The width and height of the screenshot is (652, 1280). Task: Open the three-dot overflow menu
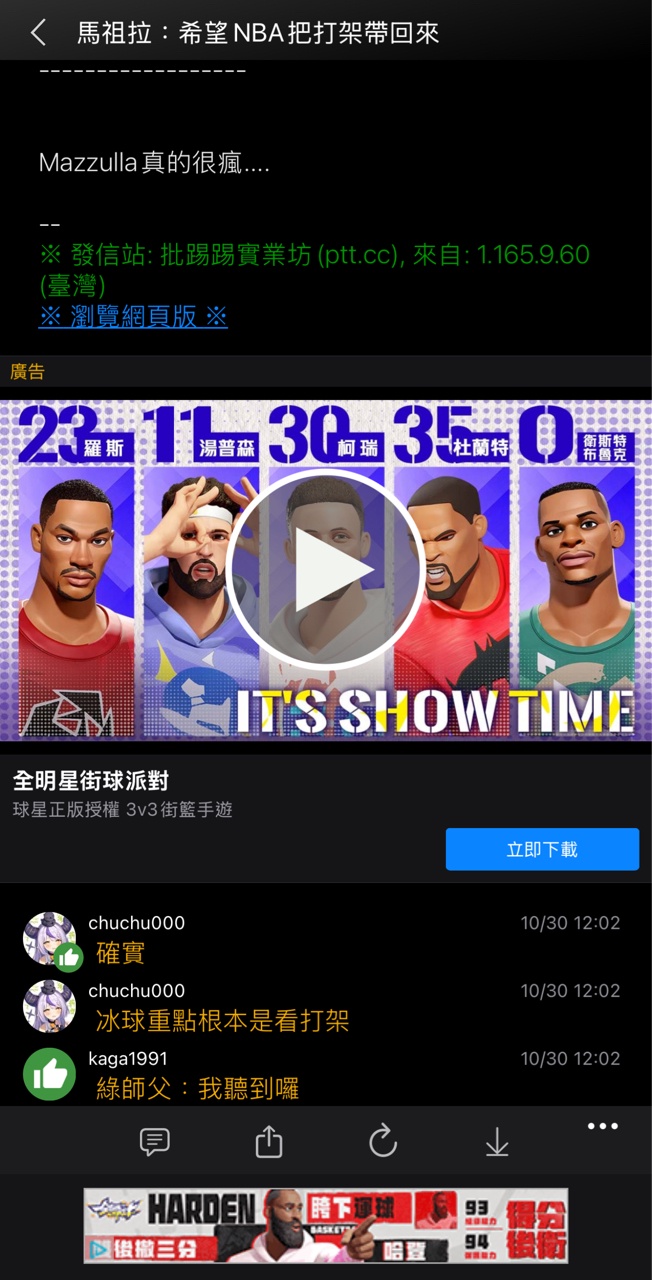tap(603, 1127)
